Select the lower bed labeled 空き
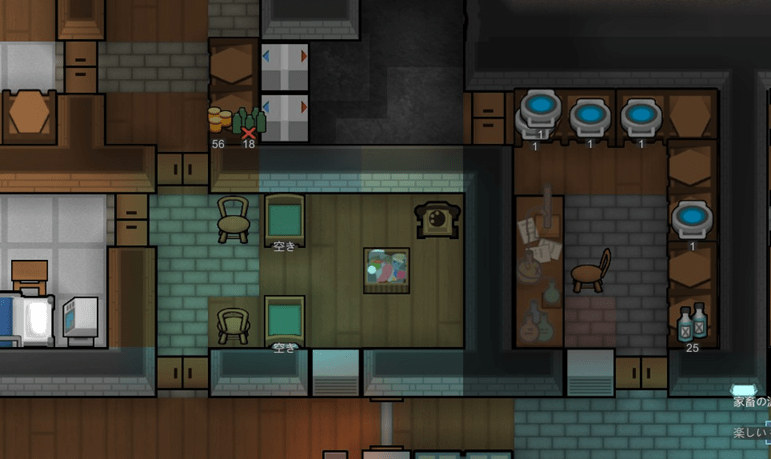This screenshot has height=459, width=771. pos(285,320)
